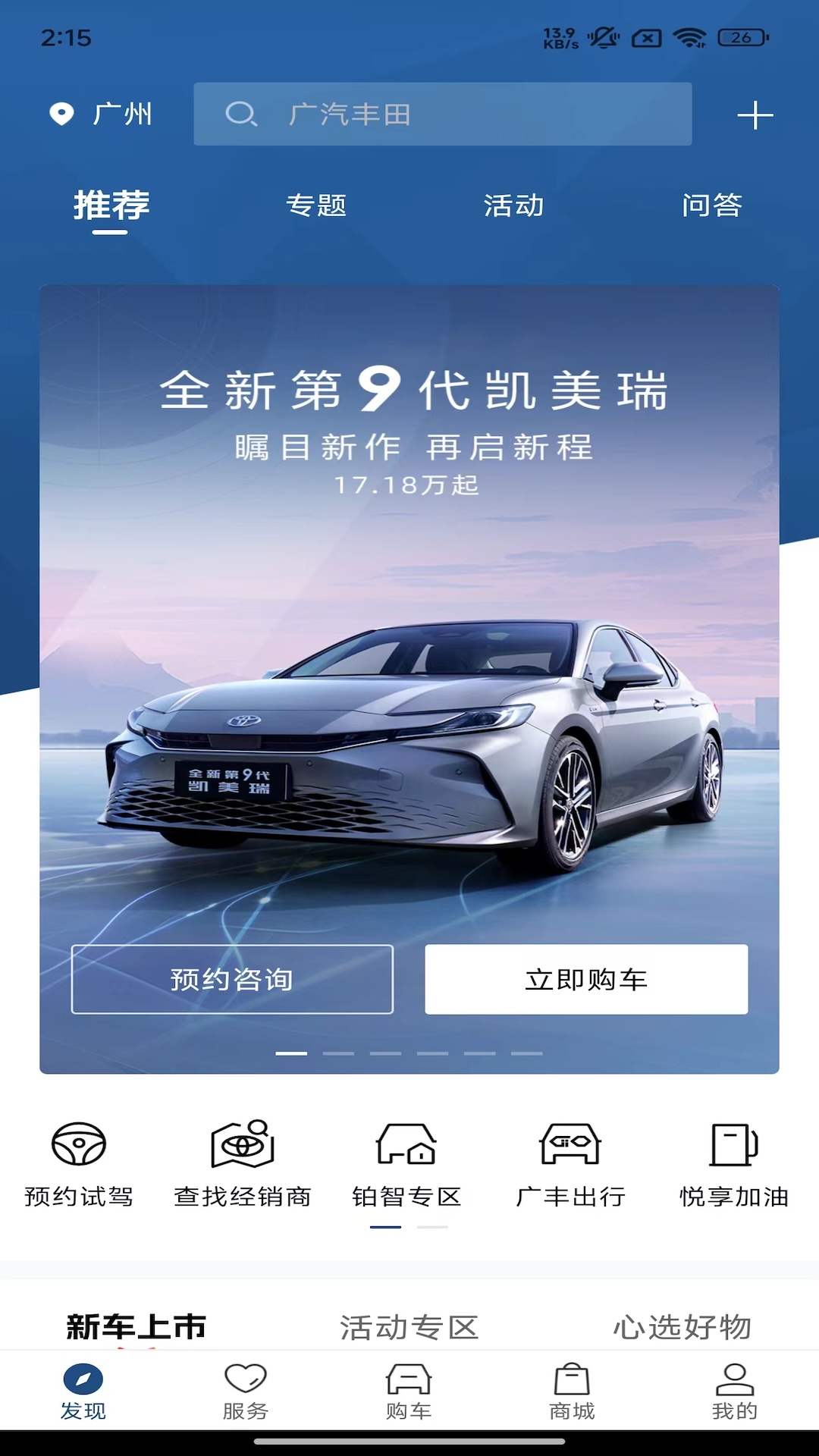This screenshot has height=1456, width=819.
Task: Switch to the 问答 tab
Action: [711, 206]
